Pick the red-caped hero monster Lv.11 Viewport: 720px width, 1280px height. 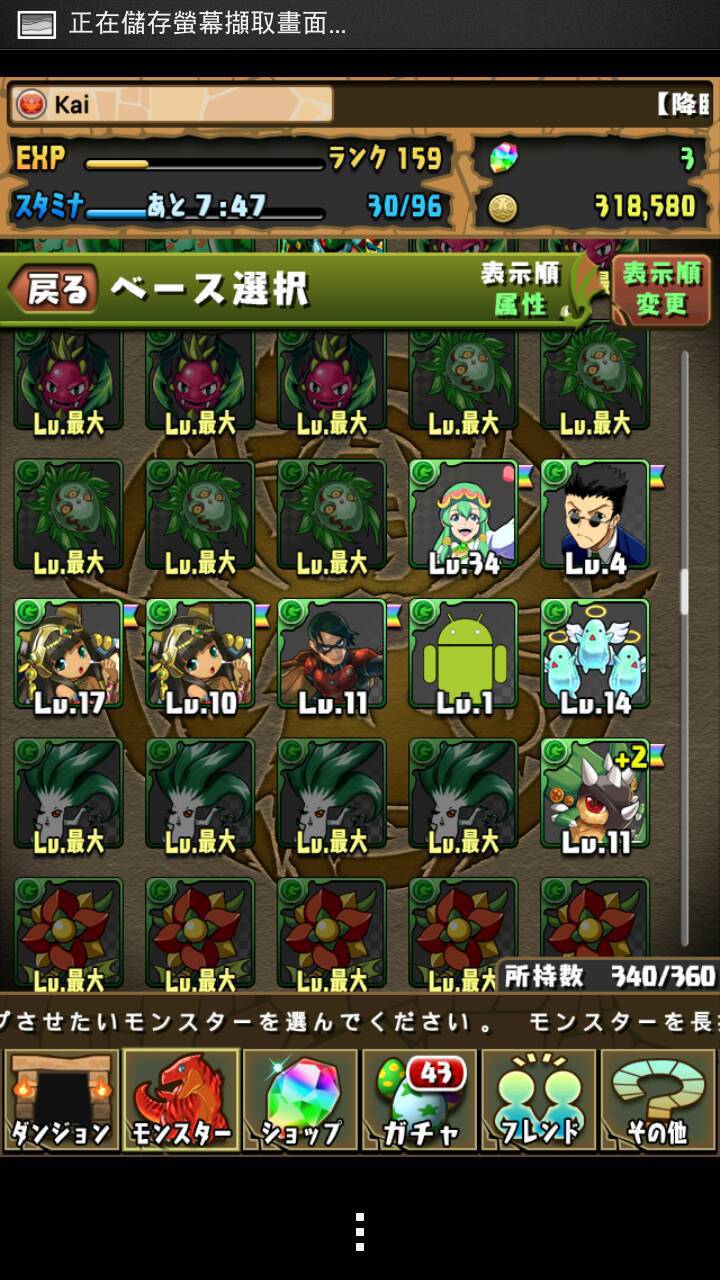[x=332, y=655]
